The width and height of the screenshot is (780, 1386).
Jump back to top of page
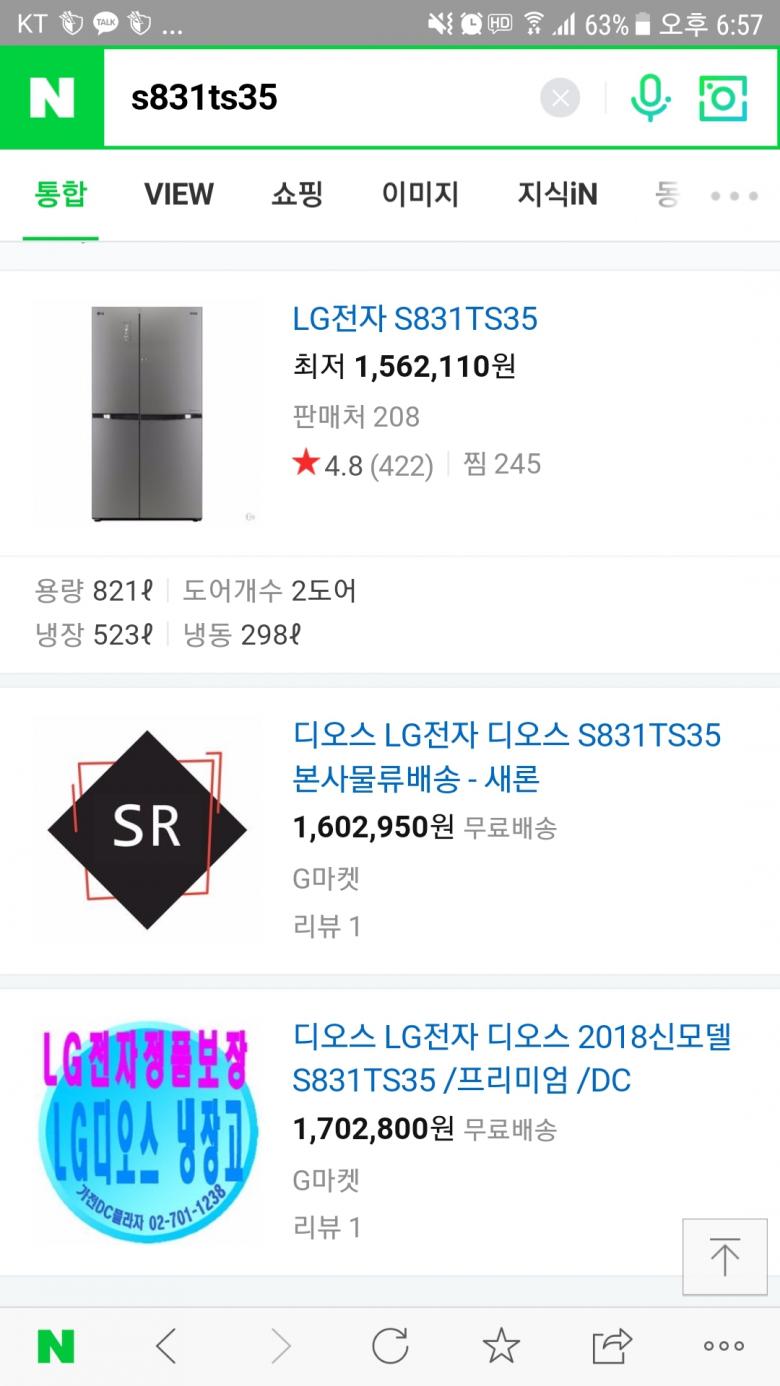[724, 1256]
